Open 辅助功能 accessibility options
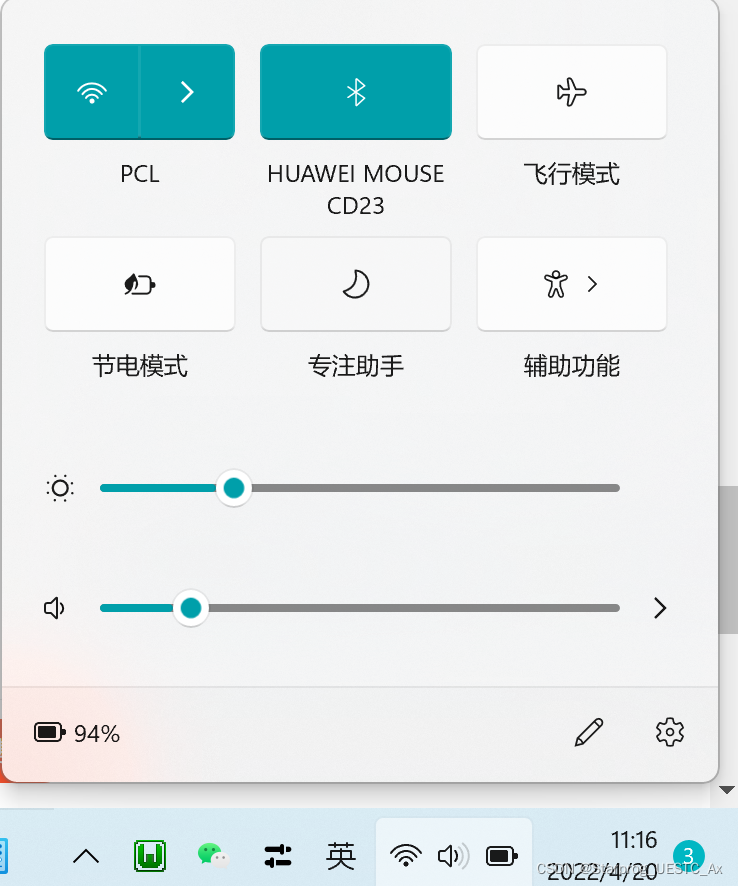Screen dimensions: 738x886 pyautogui.click(x=571, y=285)
